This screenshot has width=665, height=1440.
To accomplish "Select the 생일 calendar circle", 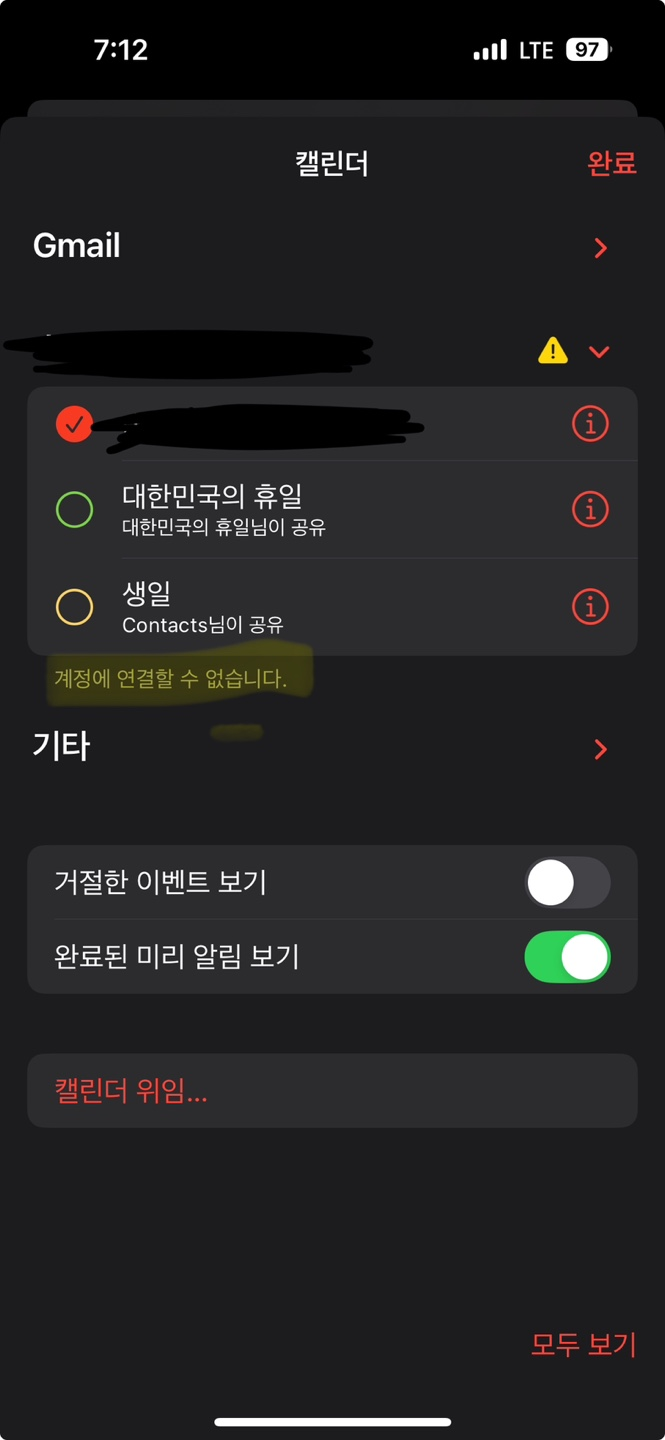I will [x=74, y=607].
